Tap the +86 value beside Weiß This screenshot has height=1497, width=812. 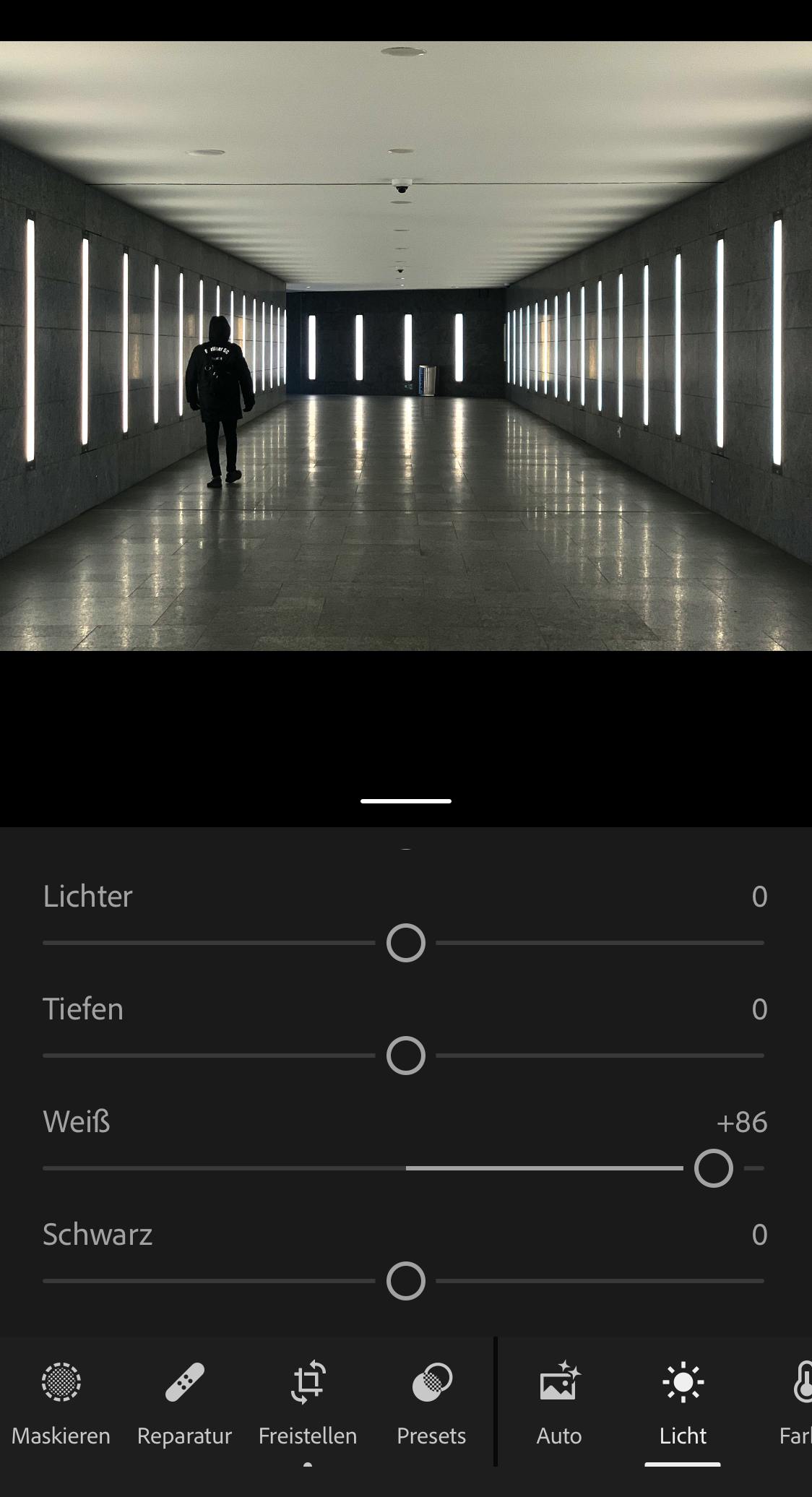coord(742,1123)
